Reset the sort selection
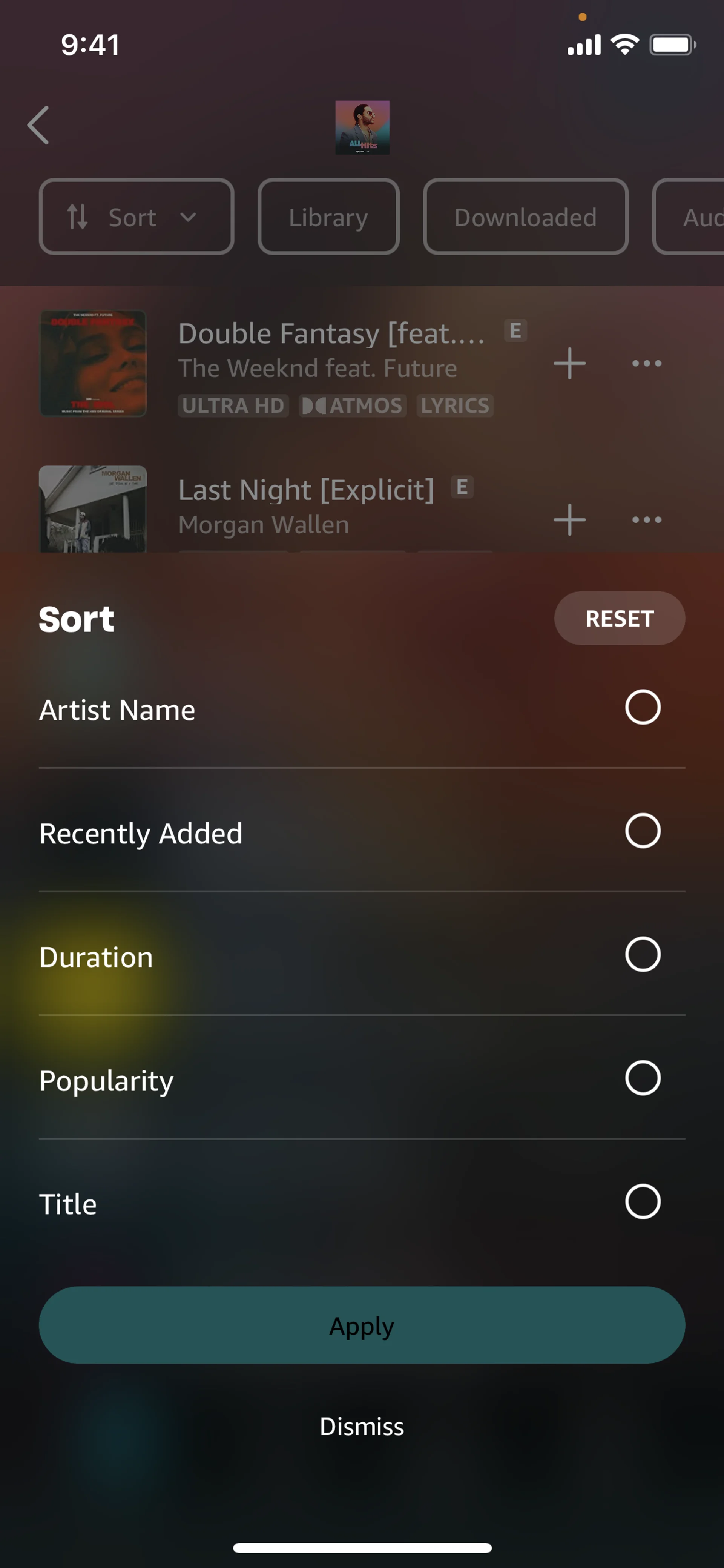Image resolution: width=724 pixels, height=1568 pixels. point(619,619)
